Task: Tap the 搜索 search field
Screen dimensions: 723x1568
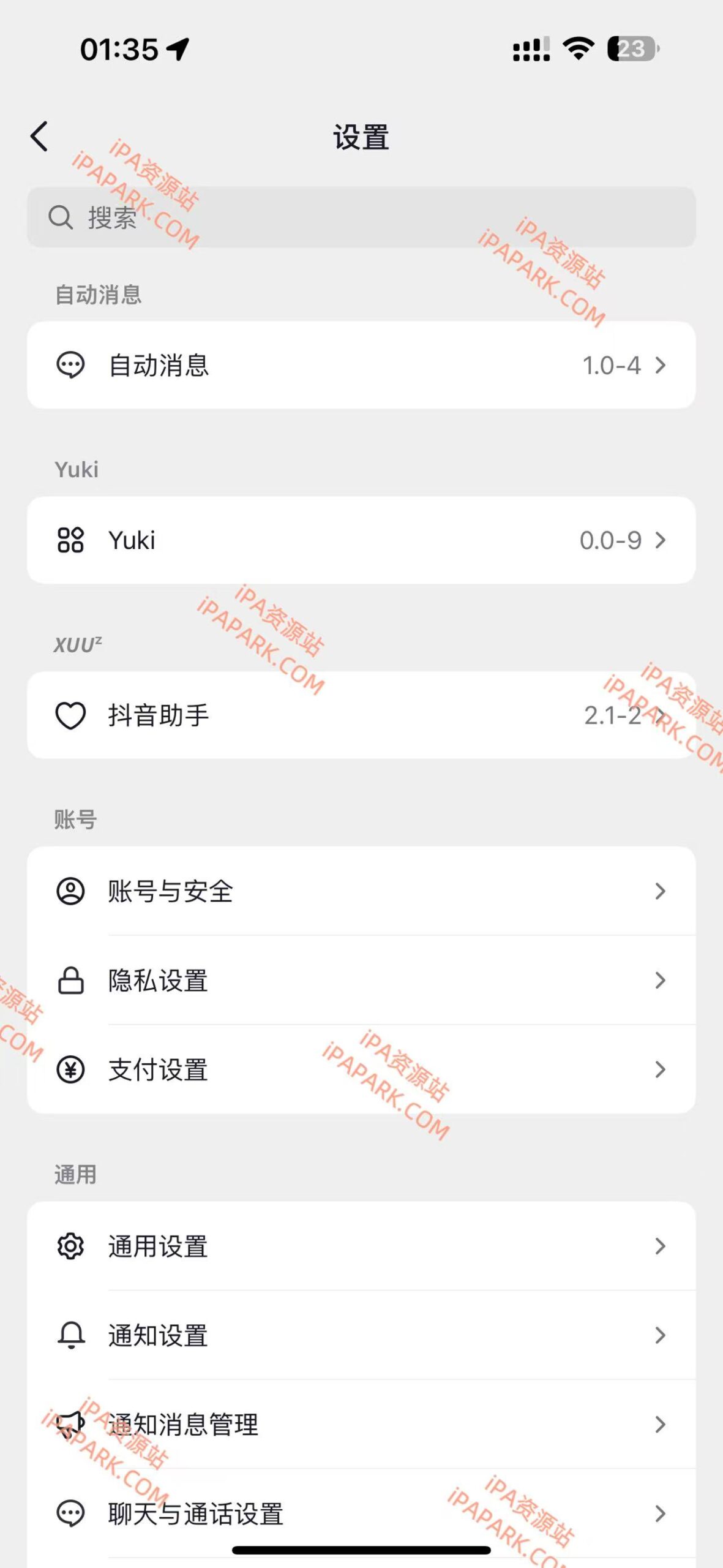Action: (361, 217)
